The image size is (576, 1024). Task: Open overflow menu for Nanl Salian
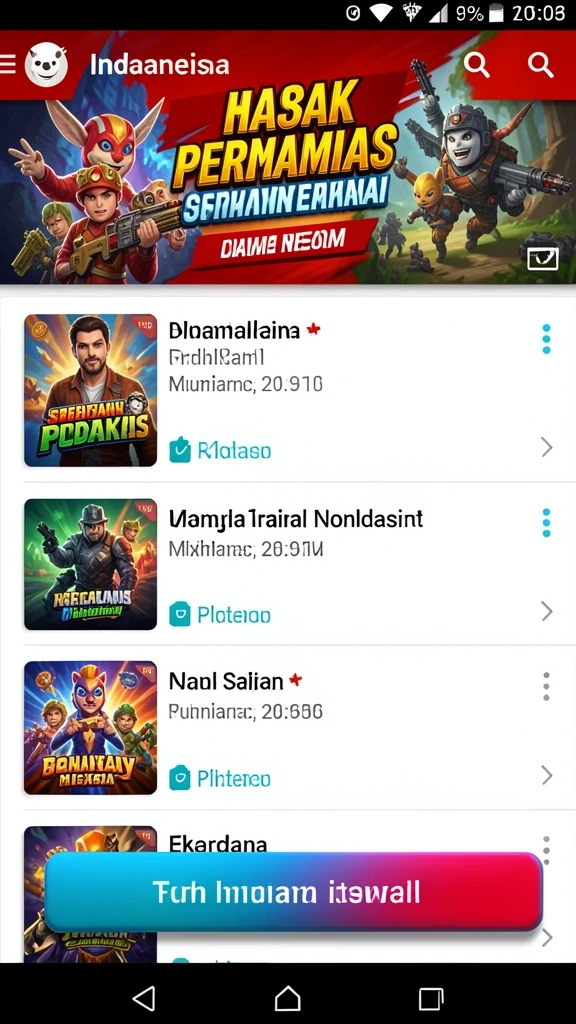[x=546, y=686]
